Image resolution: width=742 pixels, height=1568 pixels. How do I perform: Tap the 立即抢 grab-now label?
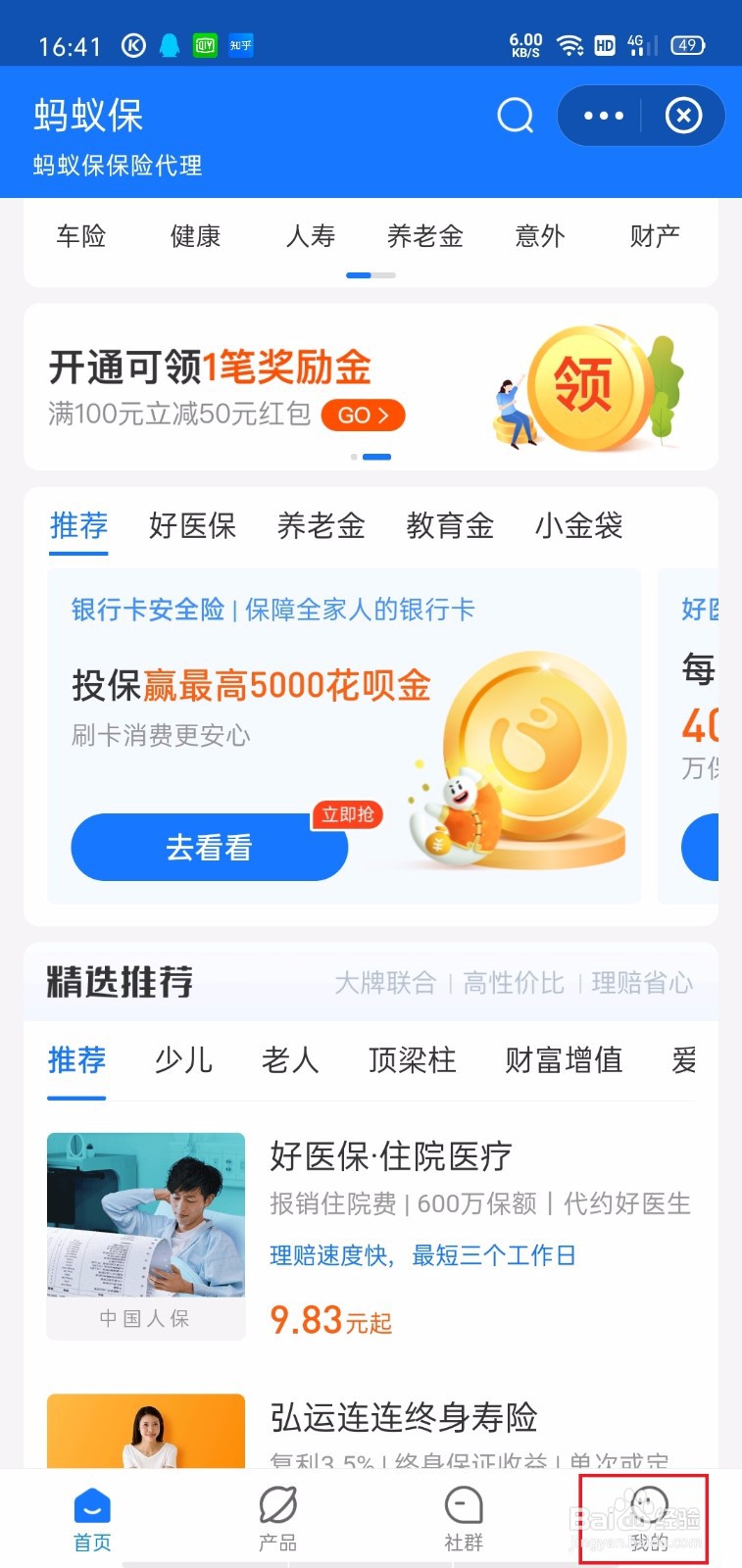click(x=347, y=815)
